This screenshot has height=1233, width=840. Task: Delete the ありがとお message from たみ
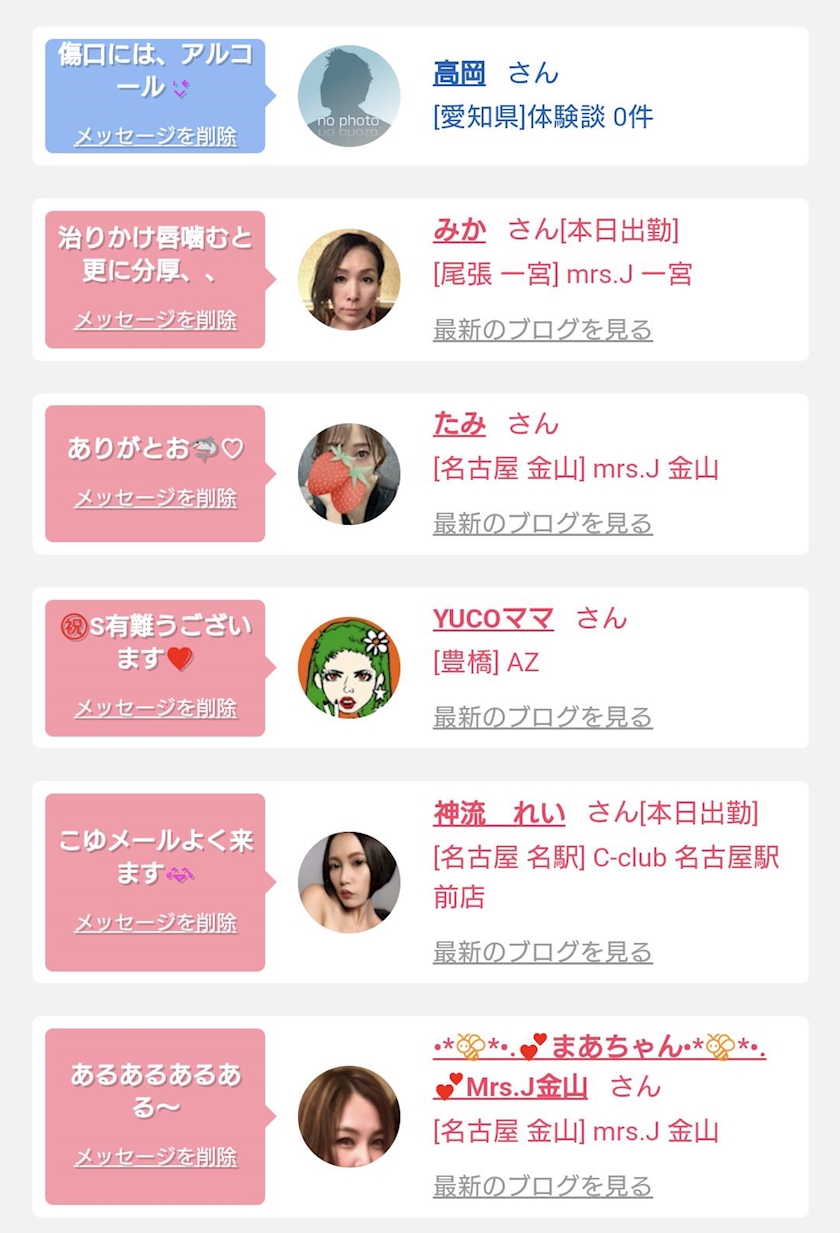tap(155, 498)
